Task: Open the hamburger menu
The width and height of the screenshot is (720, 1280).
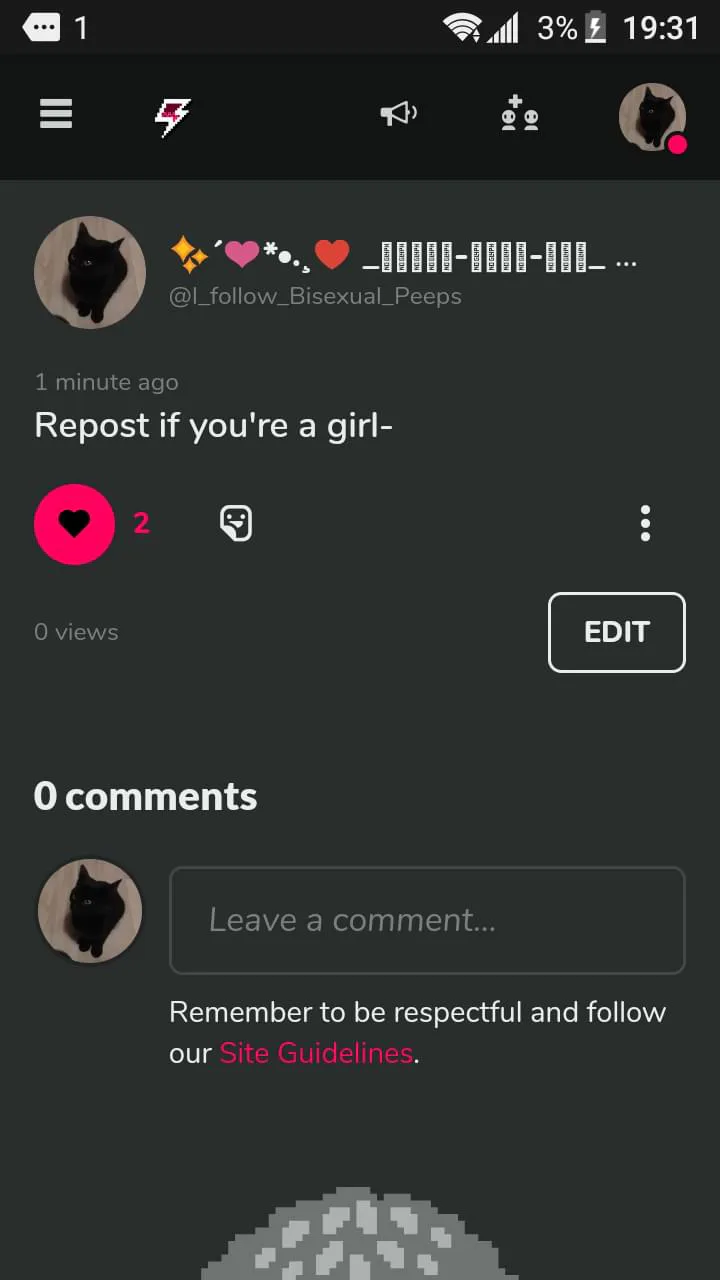Action: tap(56, 115)
